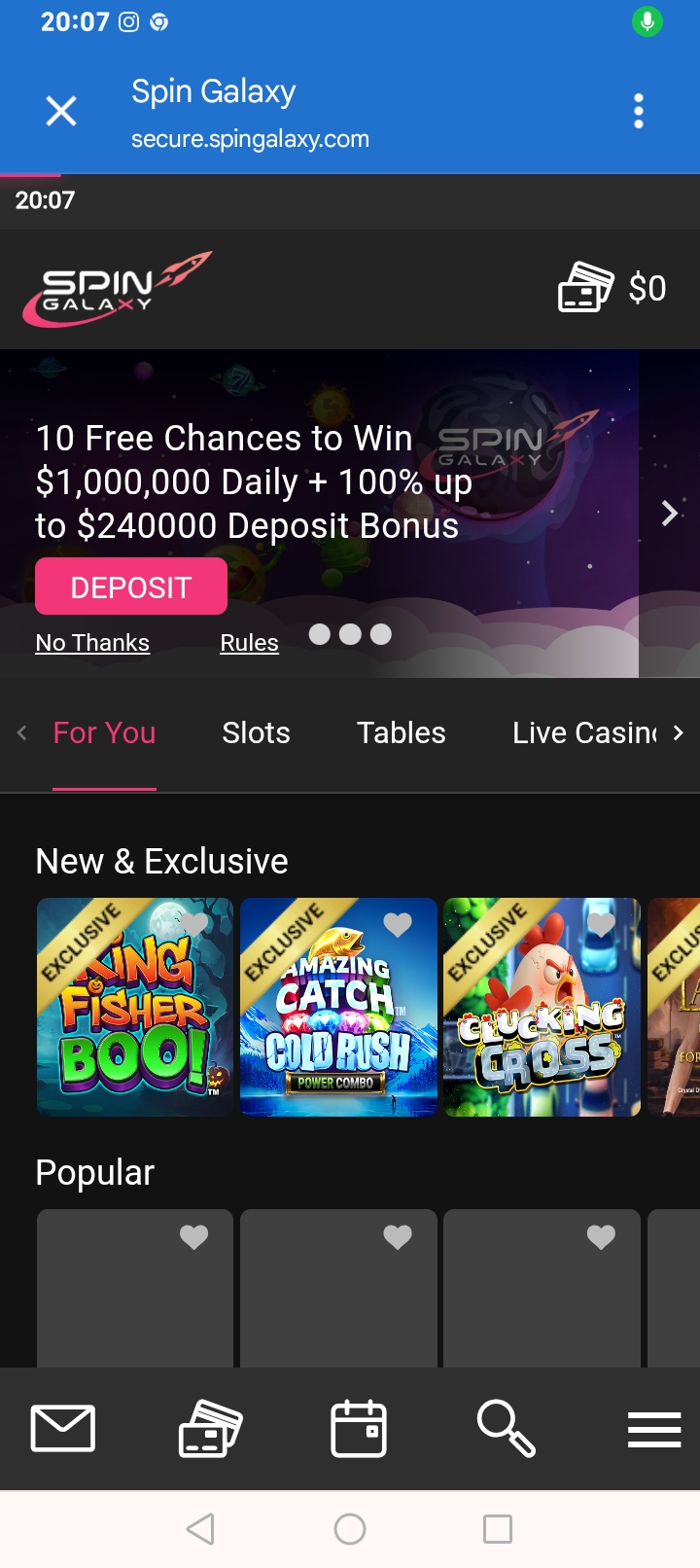Viewport: 700px width, 1568px height.
Task: Open the calendar in the bottom bar
Action: (x=359, y=1429)
